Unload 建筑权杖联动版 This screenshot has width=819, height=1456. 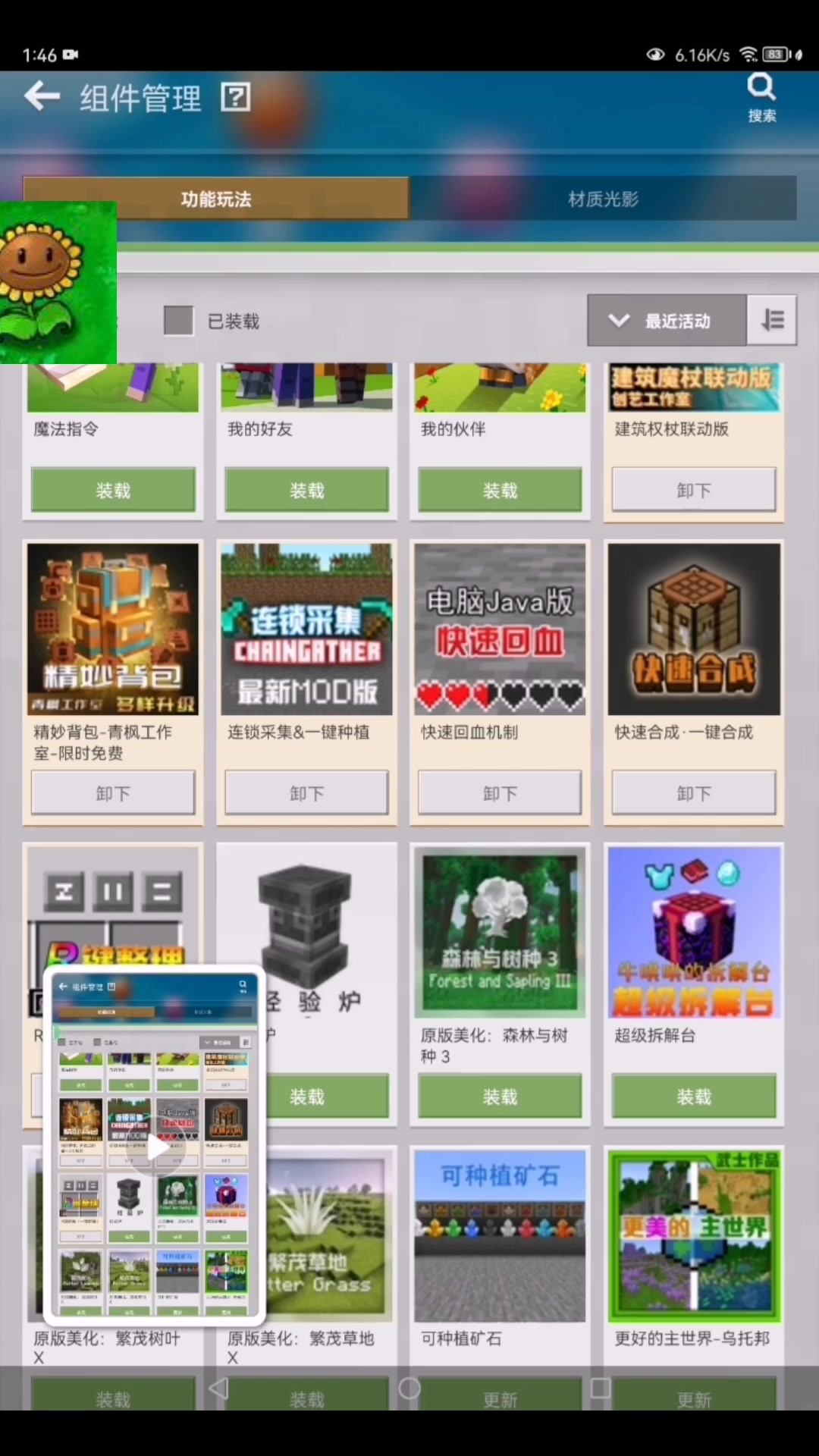(693, 491)
